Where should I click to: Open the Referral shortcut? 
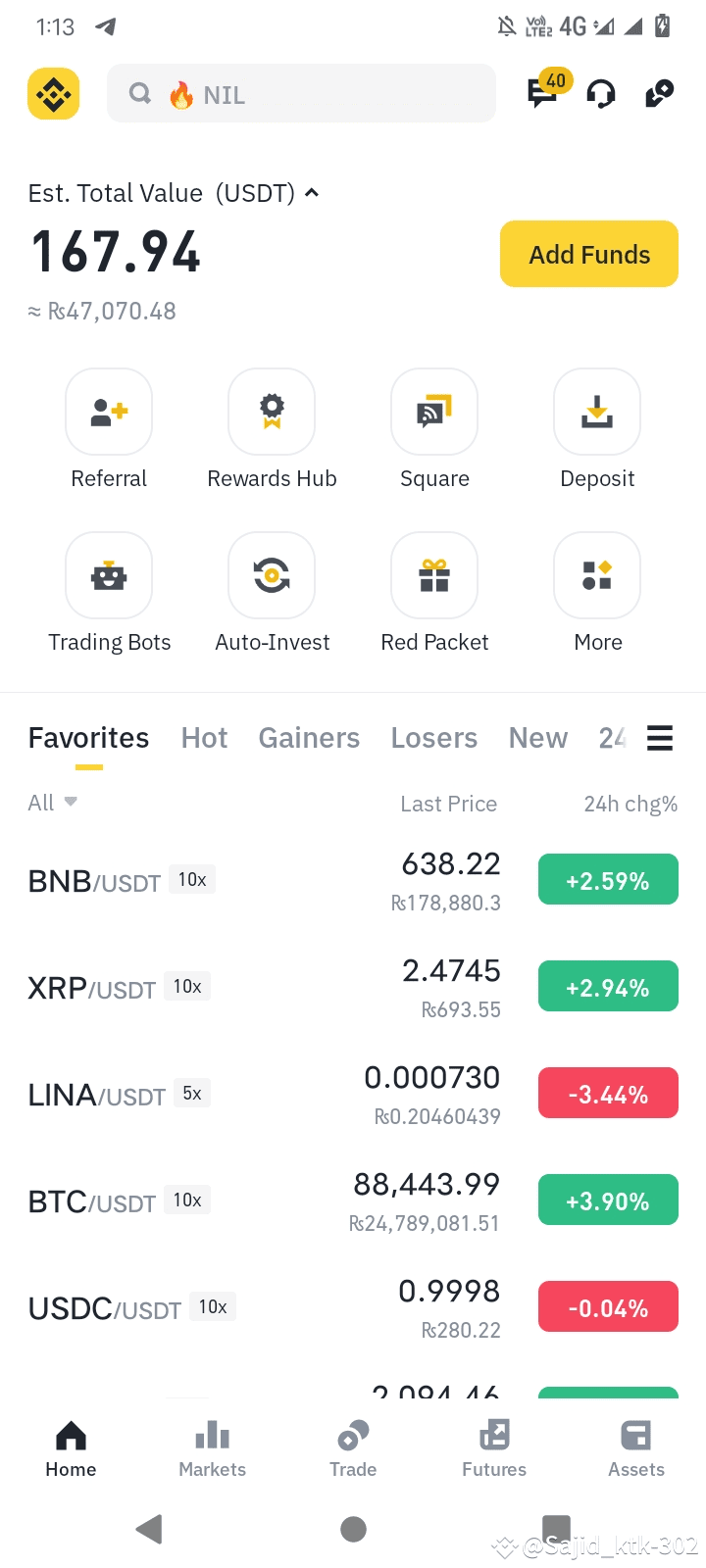click(x=109, y=413)
